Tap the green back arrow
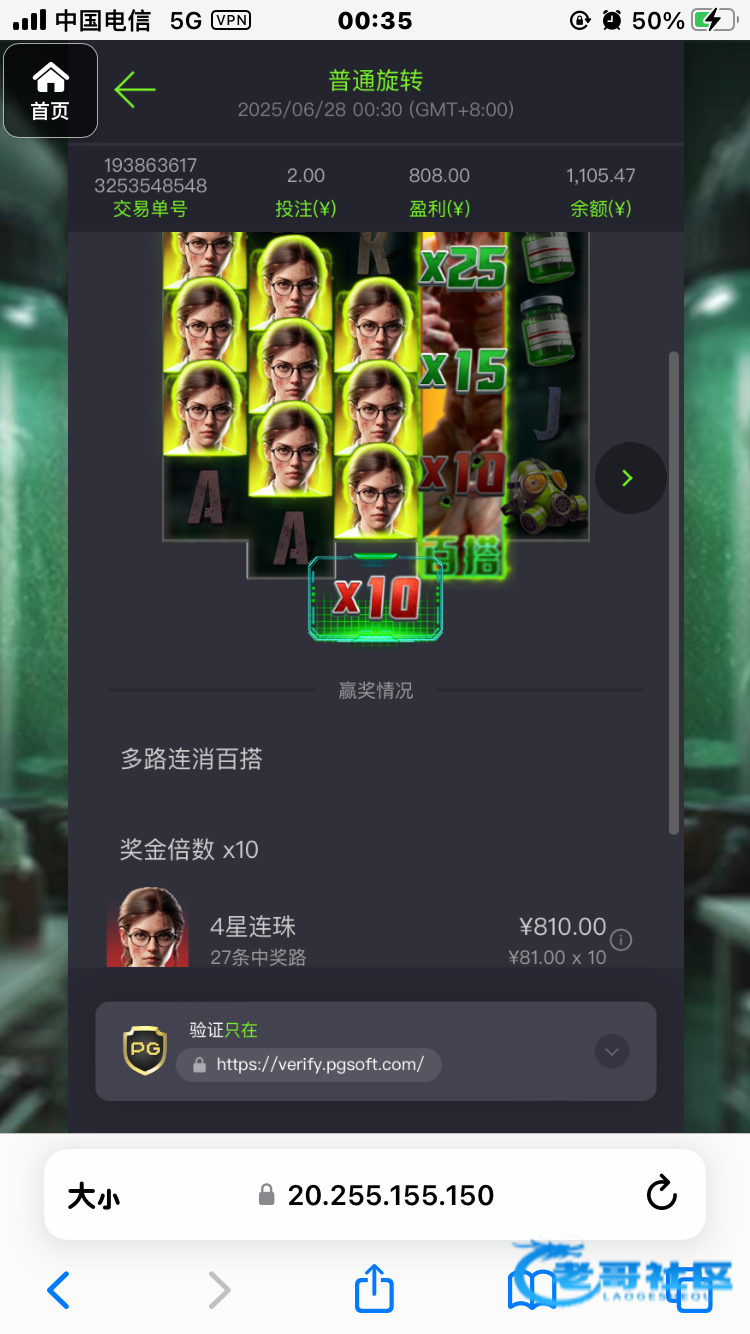 tap(135, 90)
